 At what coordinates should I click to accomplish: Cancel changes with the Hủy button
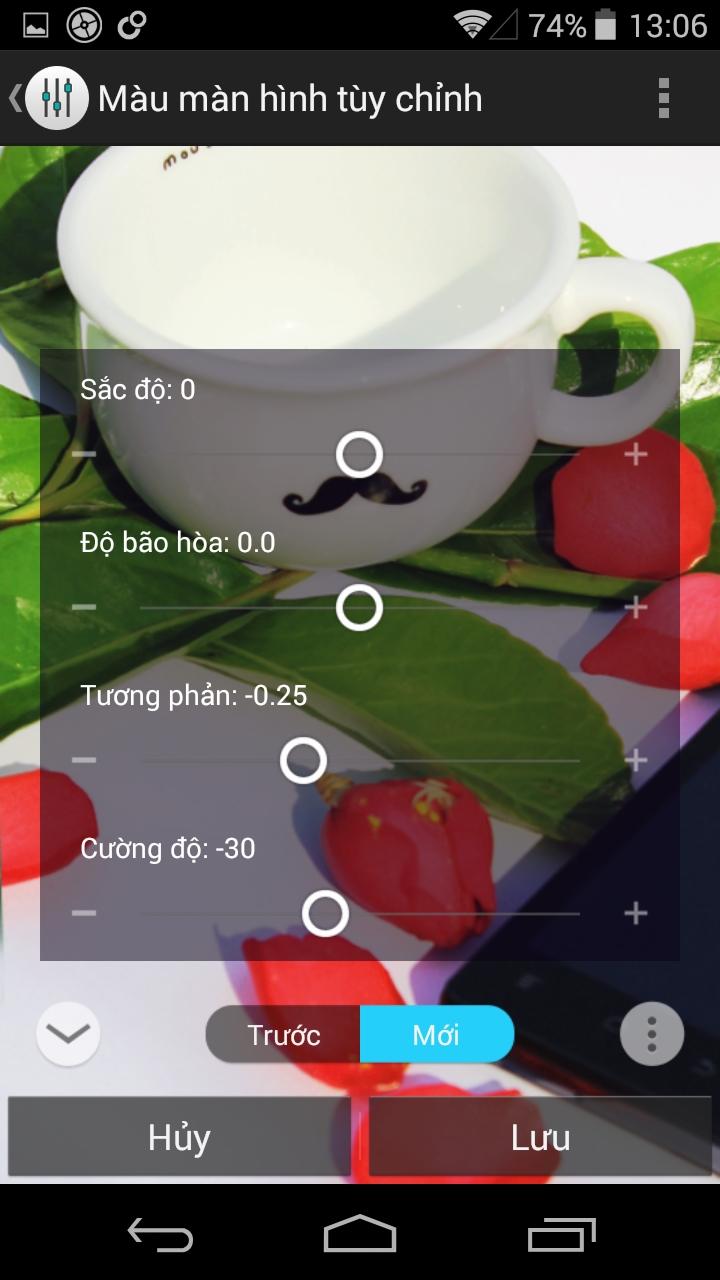(x=180, y=1138)
